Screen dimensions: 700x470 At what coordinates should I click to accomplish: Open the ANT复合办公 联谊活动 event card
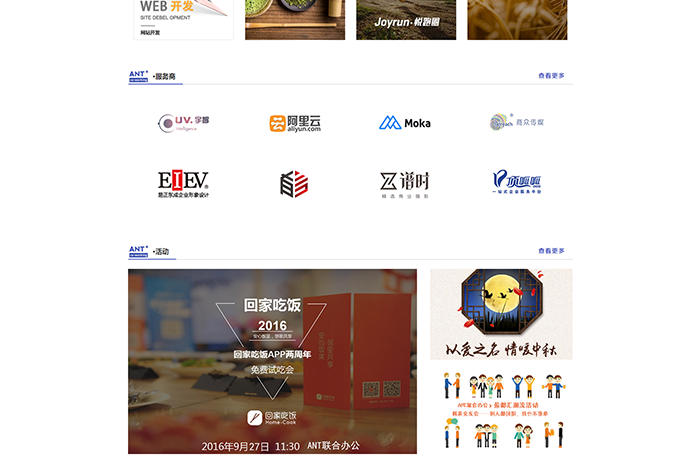click(501, 410)
